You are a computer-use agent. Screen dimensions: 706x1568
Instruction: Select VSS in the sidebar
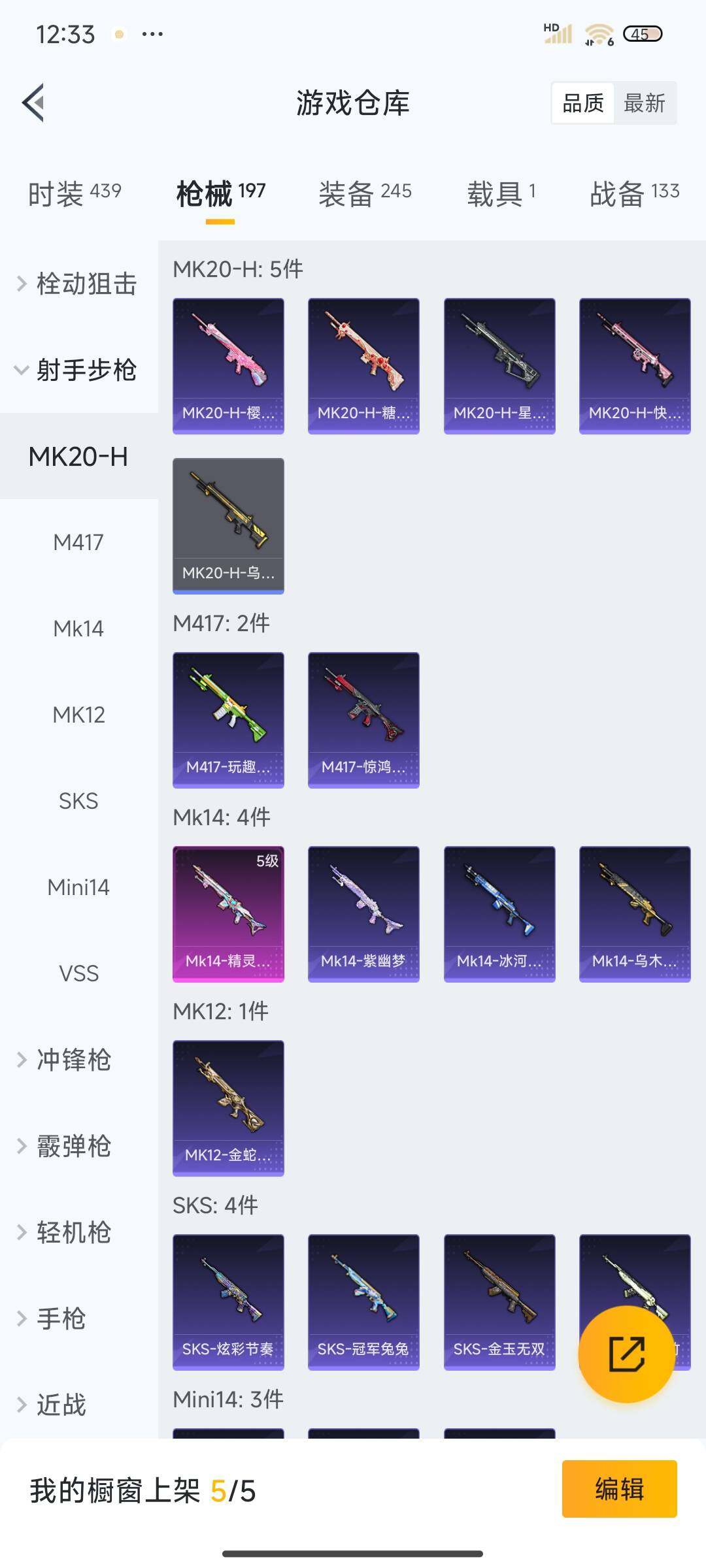click(78, 973)
